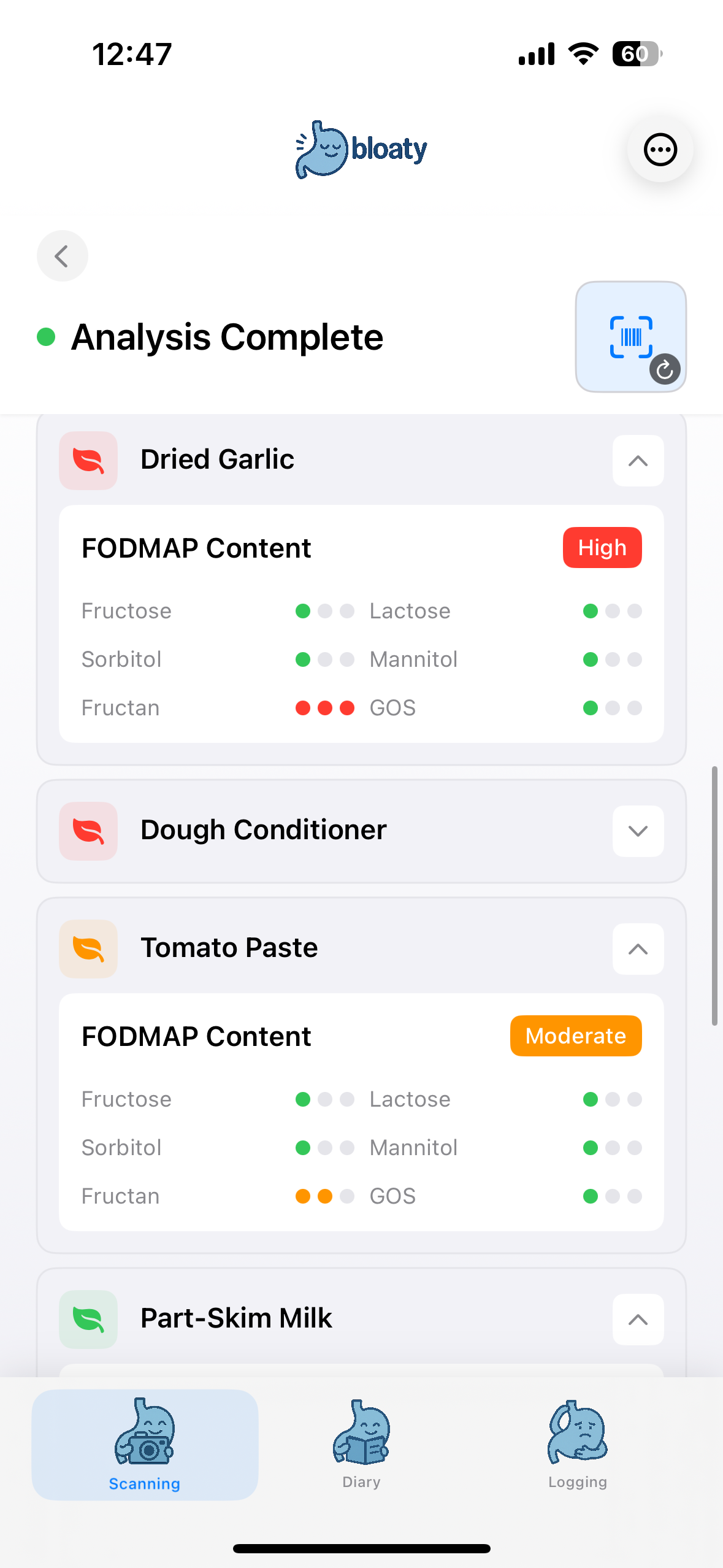
Task: Open the more options menu
Action: coord(660,149)
